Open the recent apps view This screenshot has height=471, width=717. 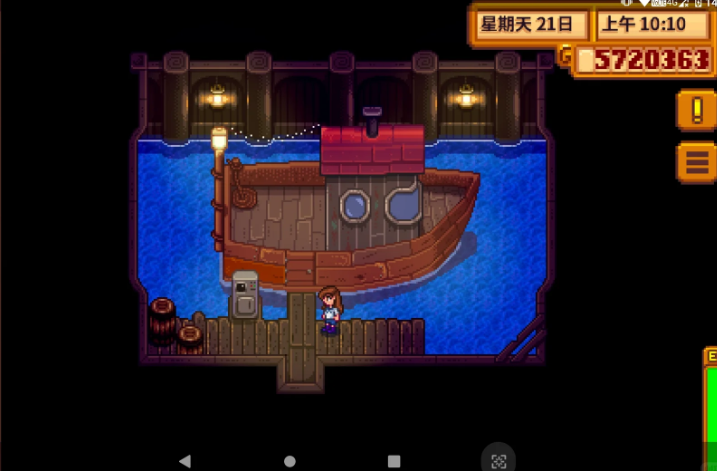pos(395,461)
